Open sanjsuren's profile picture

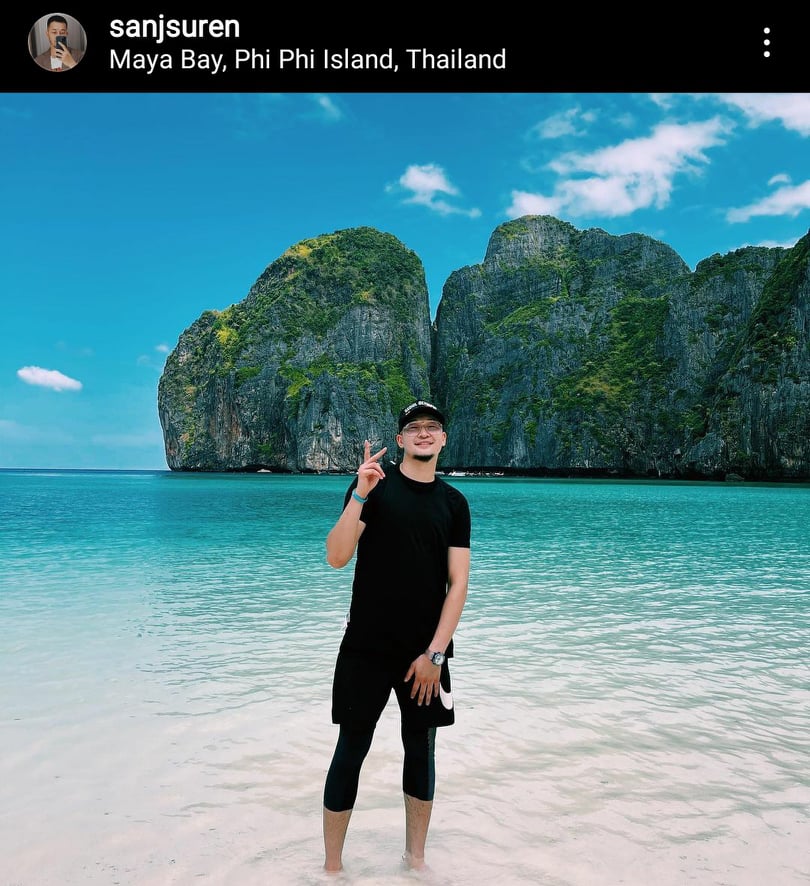(57, 42)
